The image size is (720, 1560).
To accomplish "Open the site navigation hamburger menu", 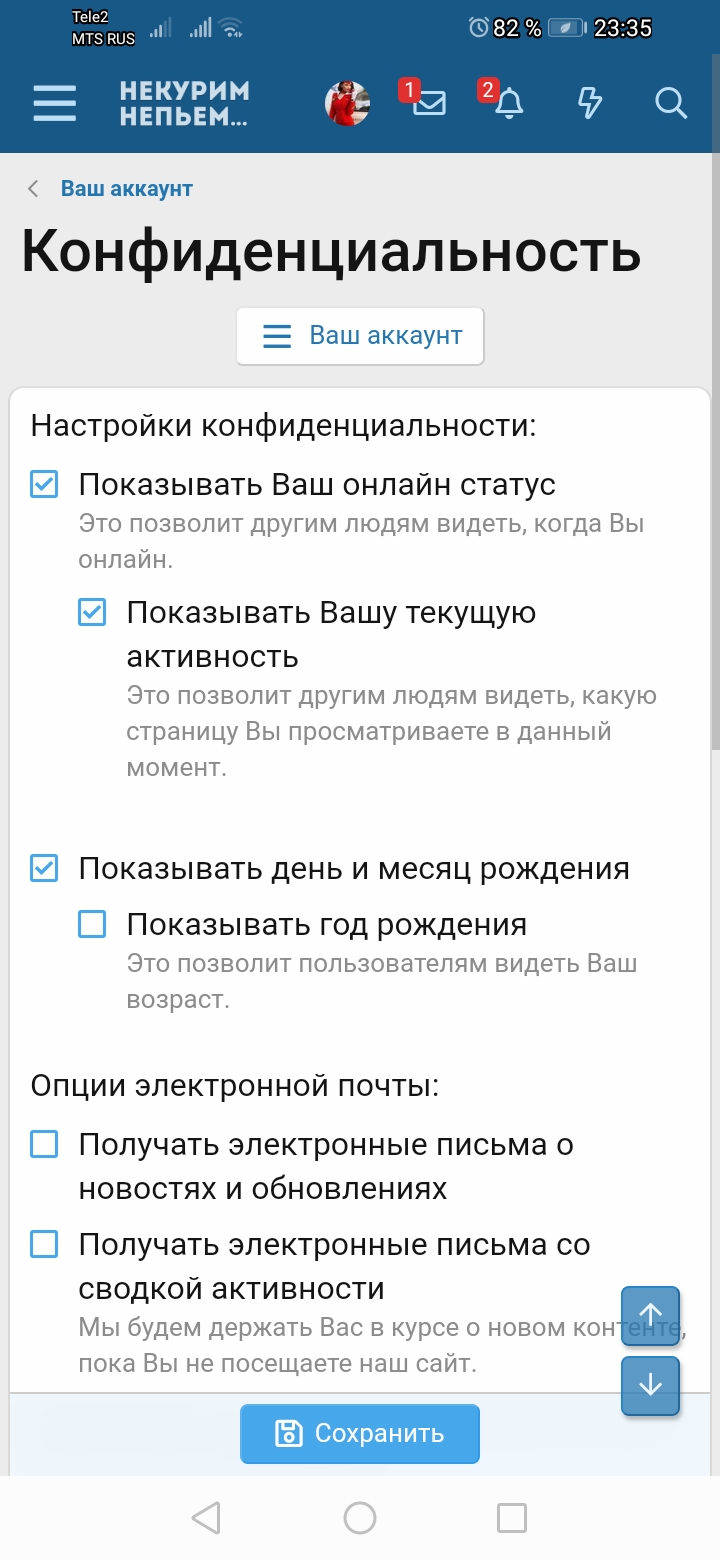I will click(x=54, y=103).
